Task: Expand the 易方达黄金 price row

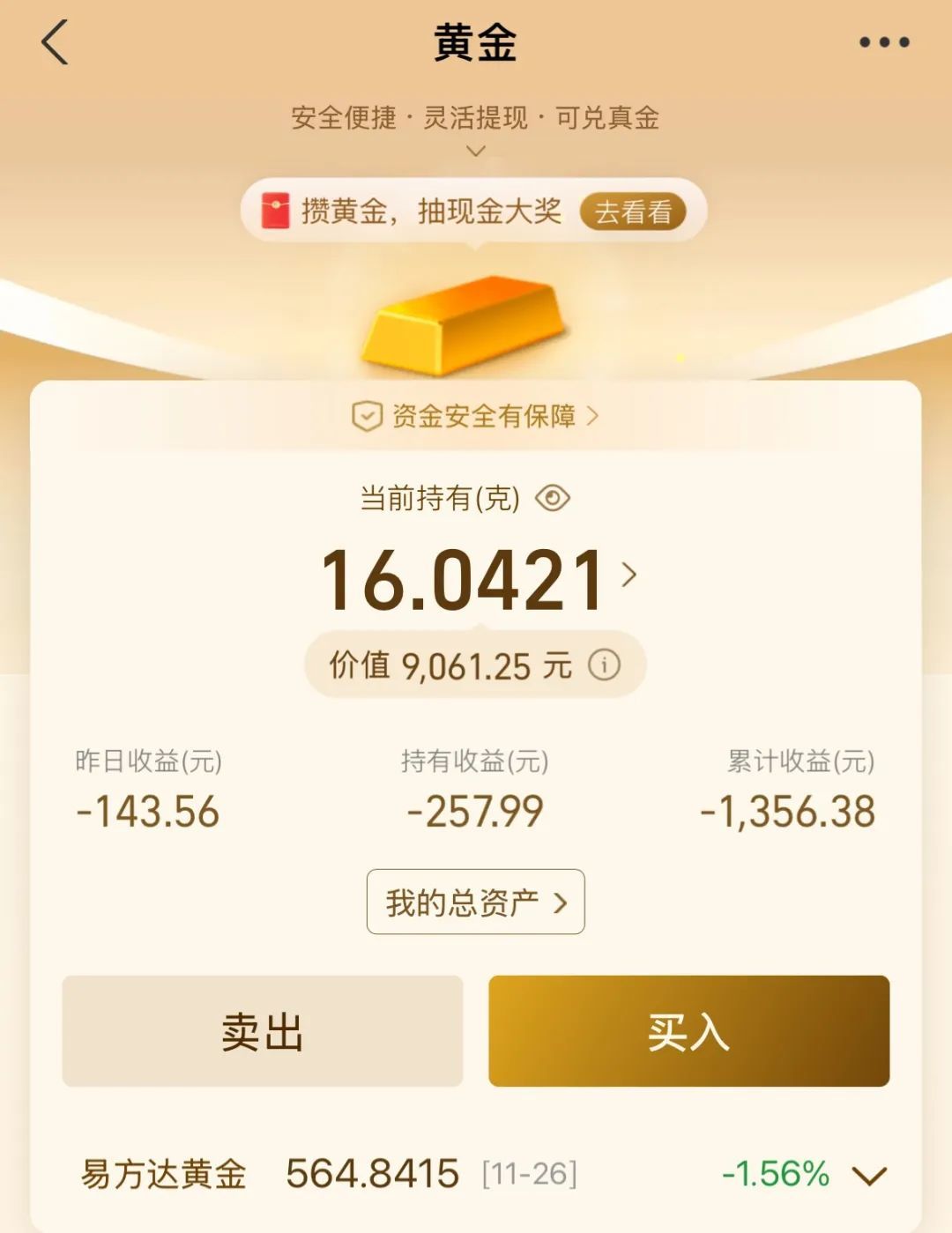Action: (869, 1175)
